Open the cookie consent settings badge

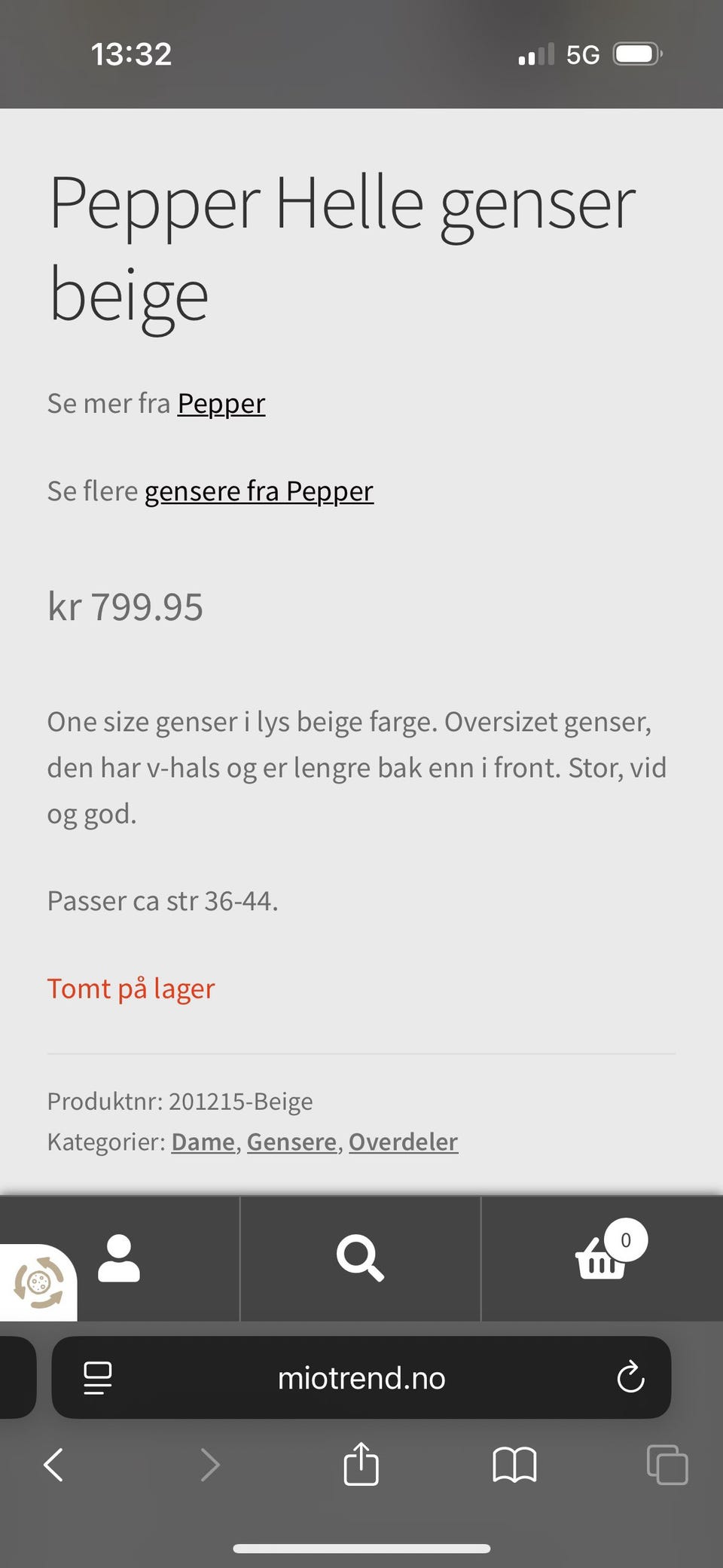38,1282
